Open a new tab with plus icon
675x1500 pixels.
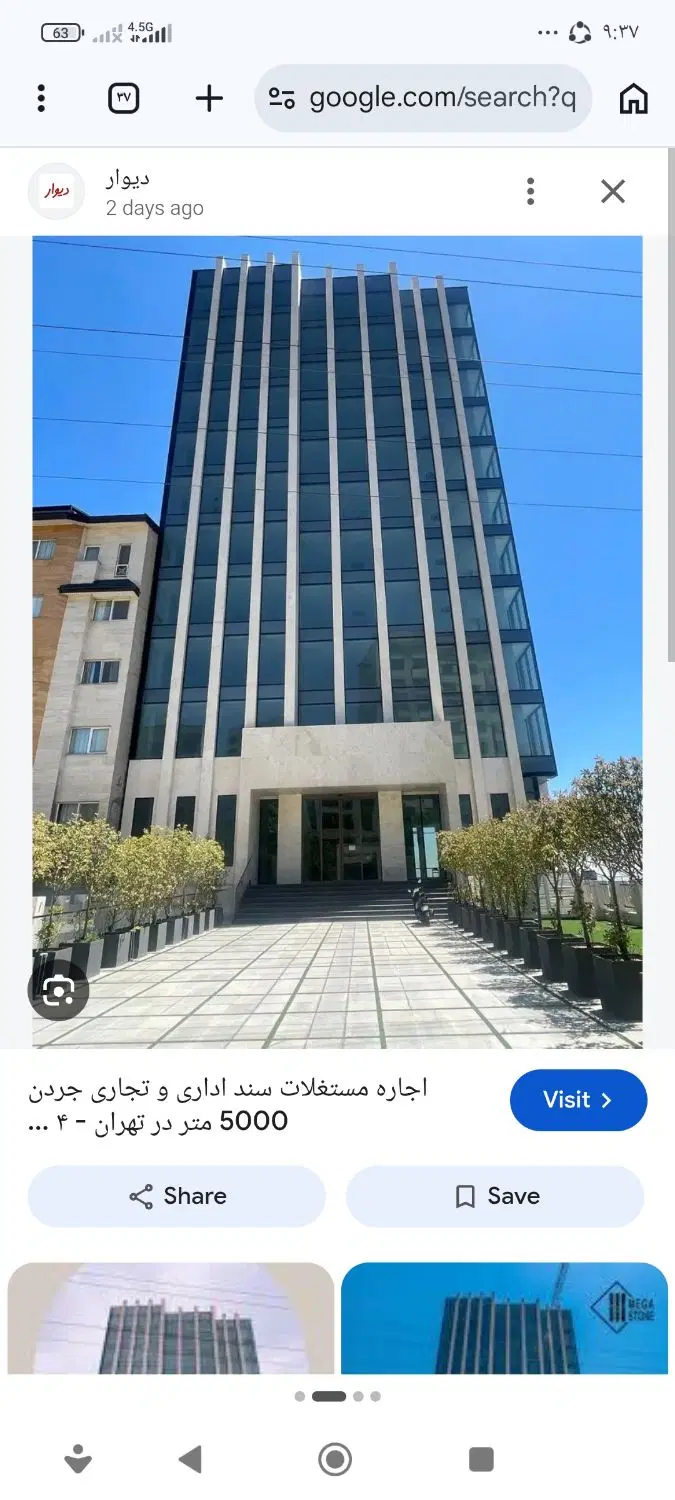209,98
